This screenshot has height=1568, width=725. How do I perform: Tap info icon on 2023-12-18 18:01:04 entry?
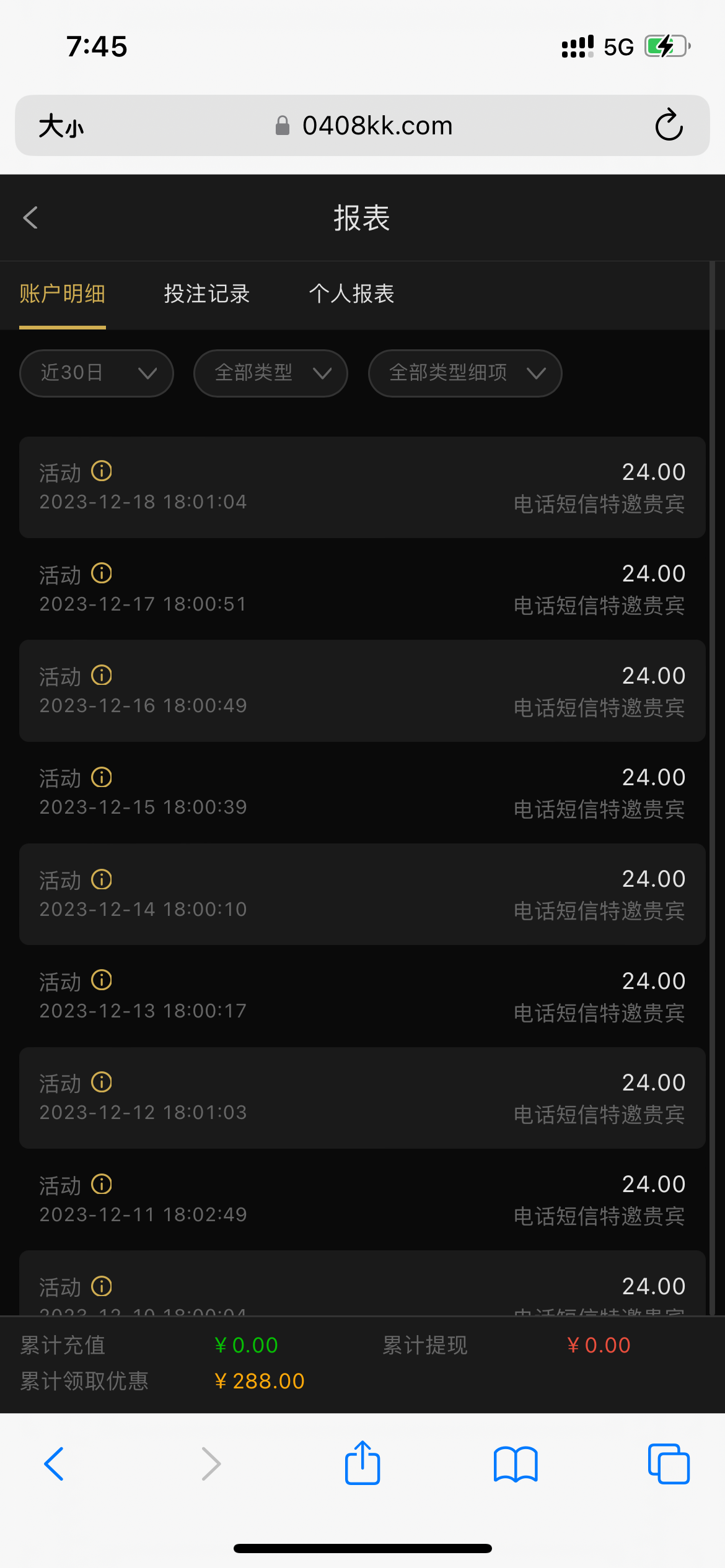[x=102, y=471]
